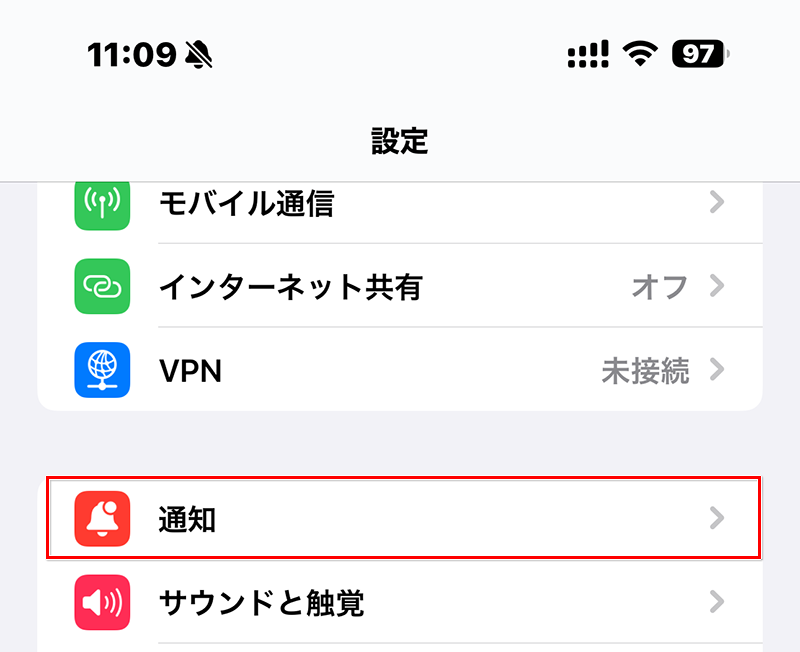Open the VPN settings row
Viewport: 800px width, 652px height.
(x=400, y=372)
